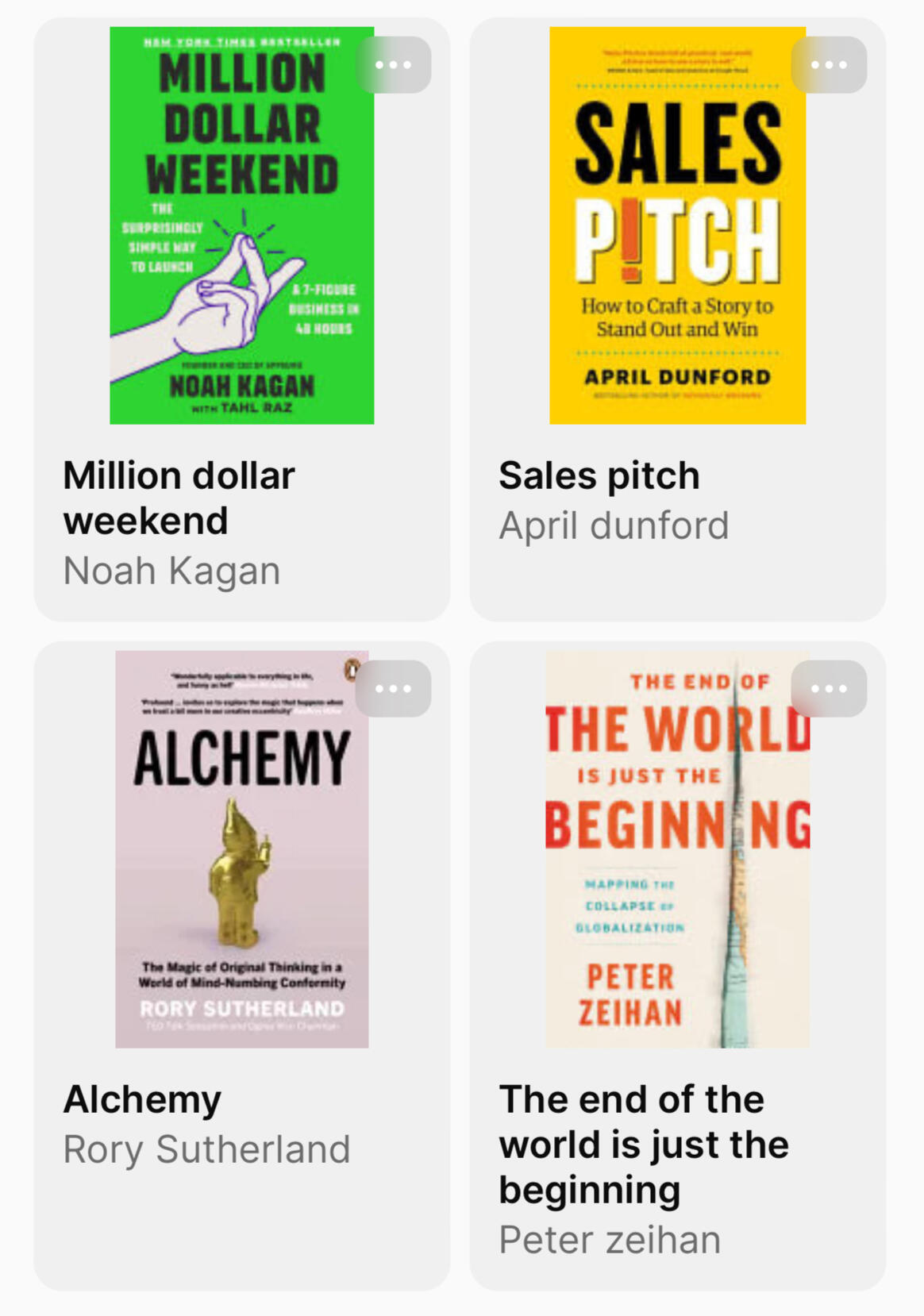Open more options for Alchemy
Screen dimensions: 924x1316
(394, 689)
